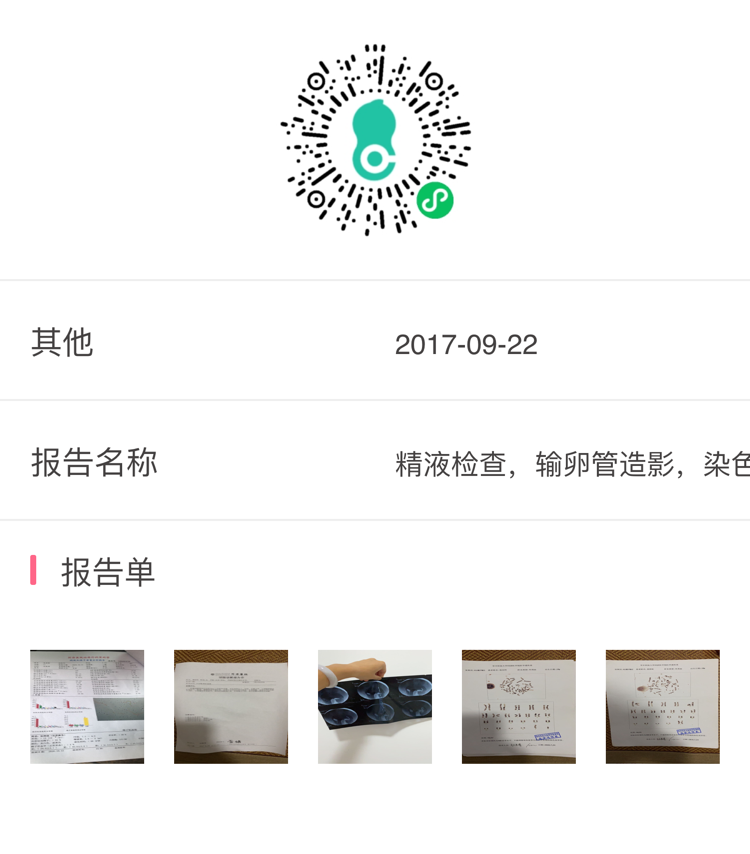Open the fourth chromosome report image
Image resolution: width=750 pixels, height=854 pixels.
tap(519, 707)
